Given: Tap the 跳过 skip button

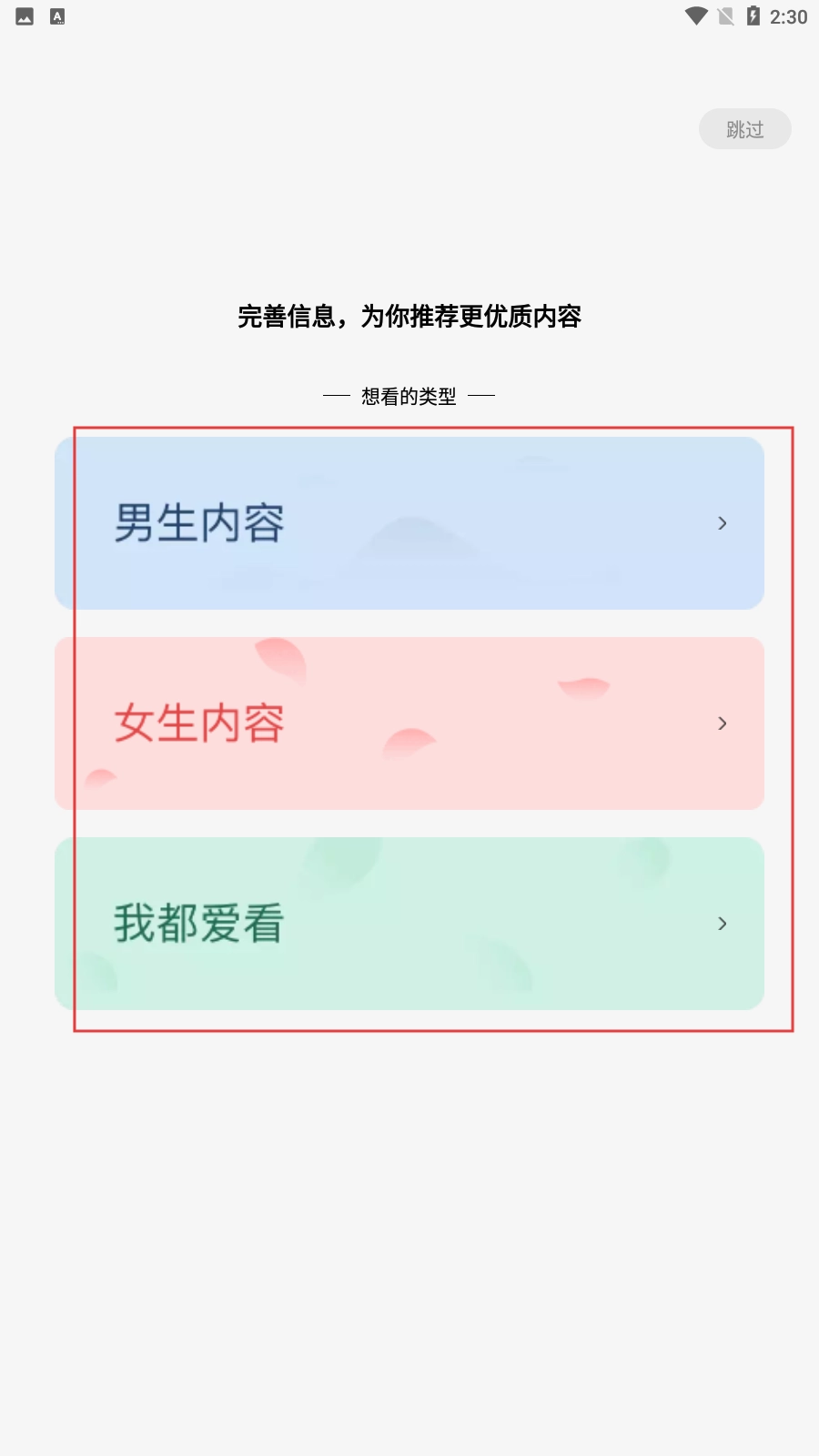Looking at the screenshot, I should coord(744,129).
